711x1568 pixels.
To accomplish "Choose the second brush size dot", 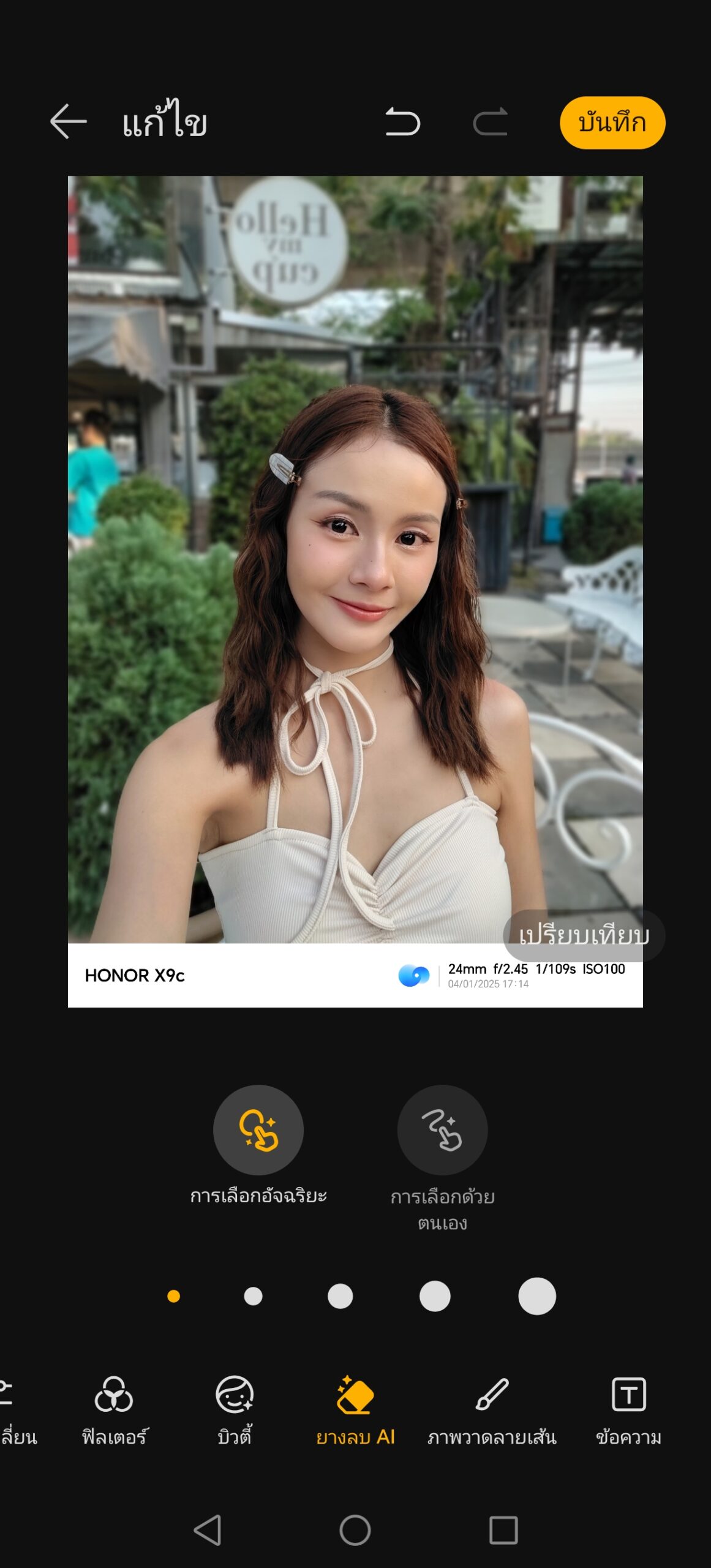I will pyautogui.click(x=253, y=1296).
